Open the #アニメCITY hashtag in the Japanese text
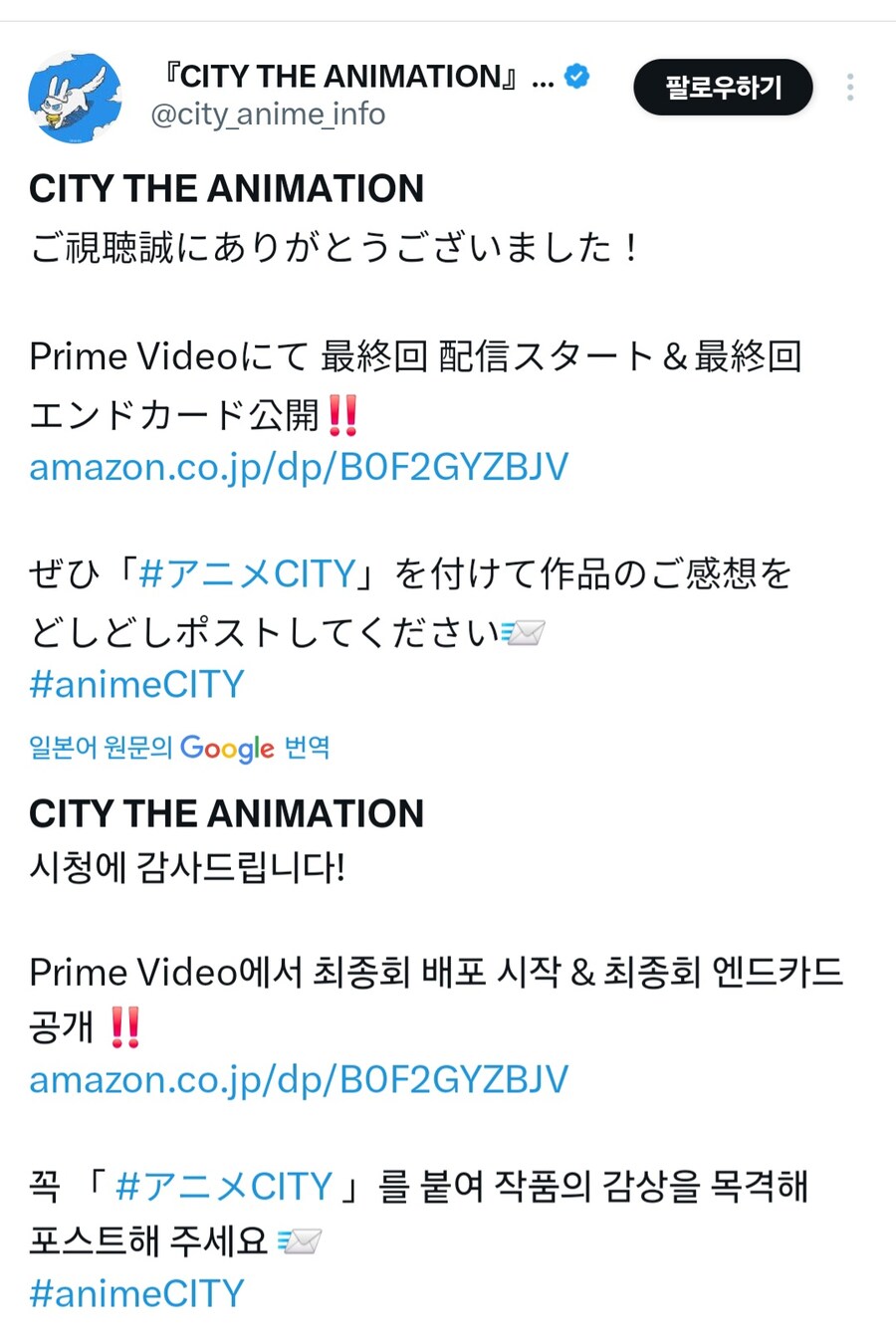Viewport: 896px width, 1342px height. (x=247, y=574)
